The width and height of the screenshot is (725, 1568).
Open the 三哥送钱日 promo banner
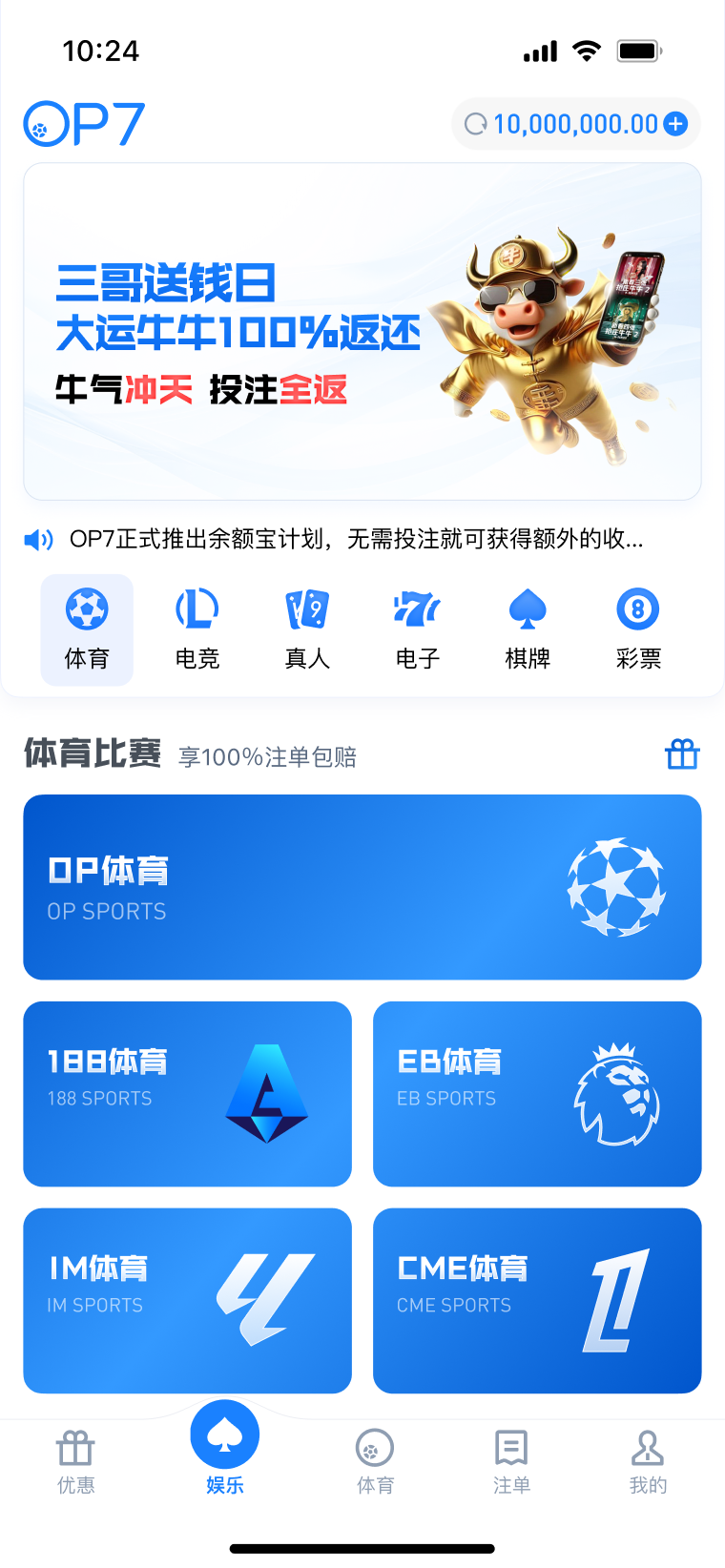[x=362, y=332]
